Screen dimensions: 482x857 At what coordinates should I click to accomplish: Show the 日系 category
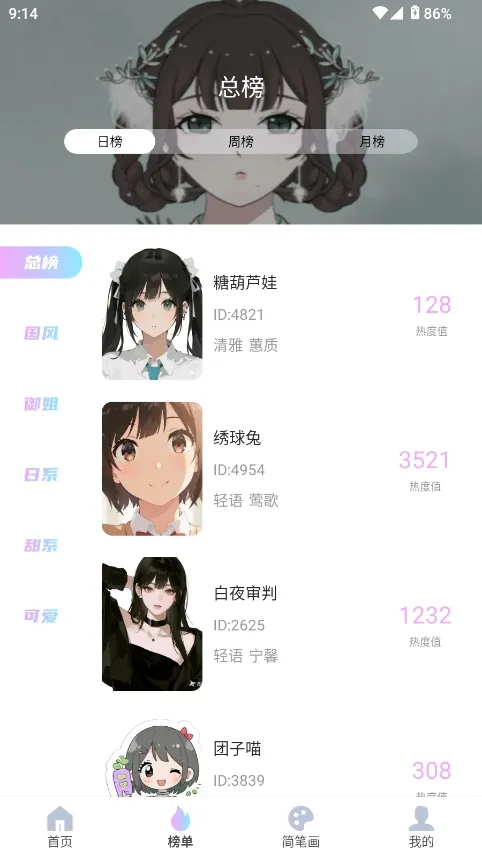pos(41,474)
